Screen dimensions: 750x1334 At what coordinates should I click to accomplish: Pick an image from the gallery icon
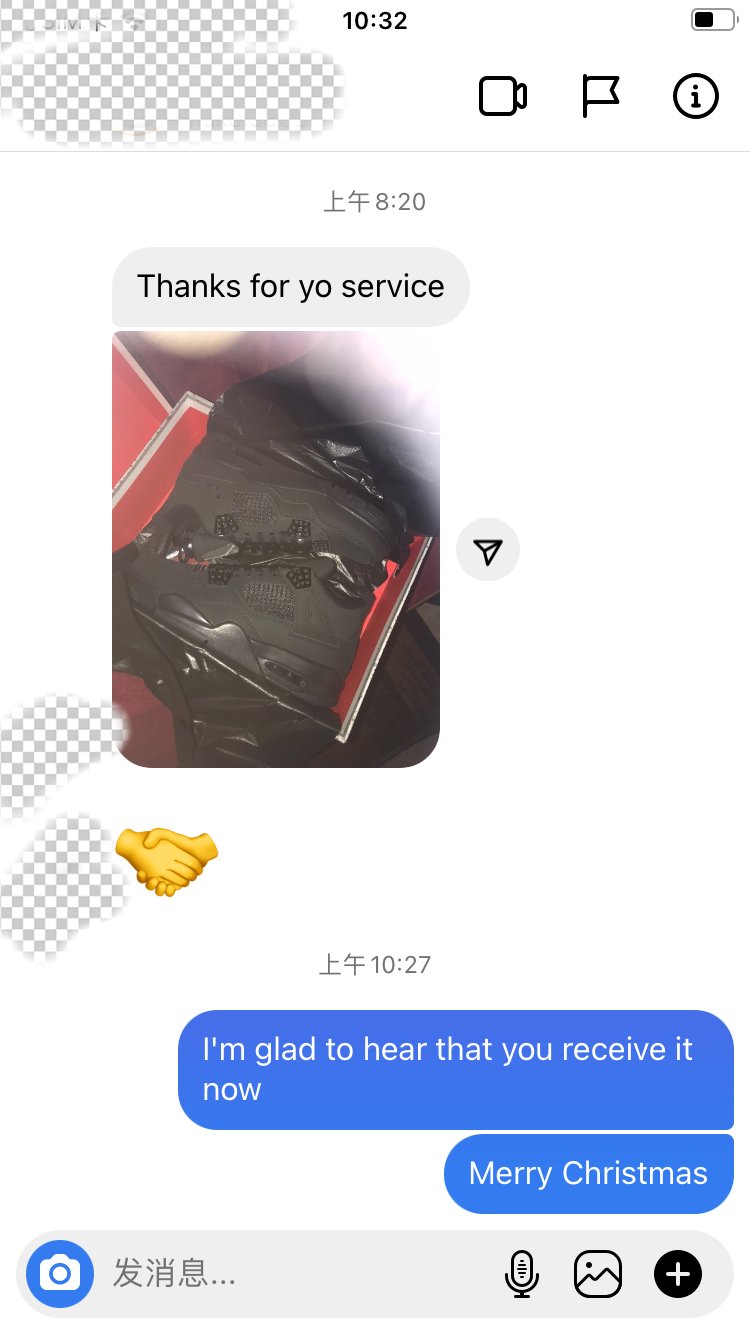click(x=598, y=1274)
